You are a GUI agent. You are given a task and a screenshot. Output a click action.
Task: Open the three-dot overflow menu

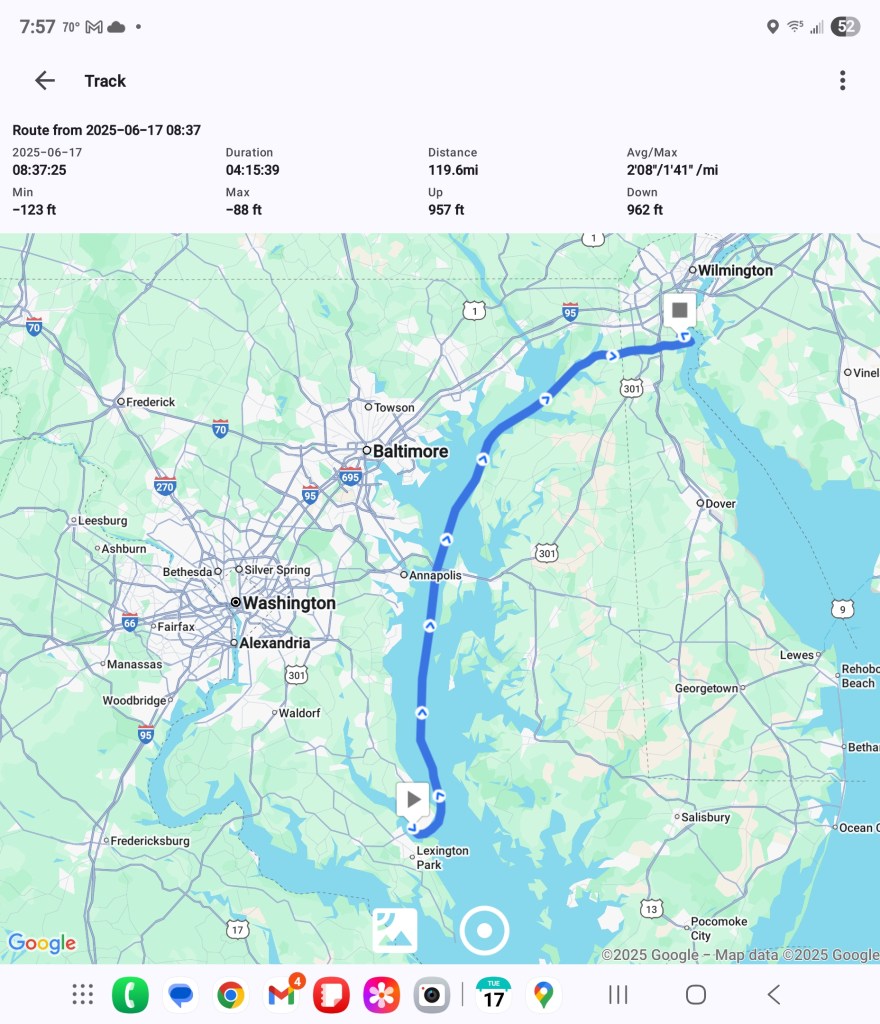click(x=843, y=81)
